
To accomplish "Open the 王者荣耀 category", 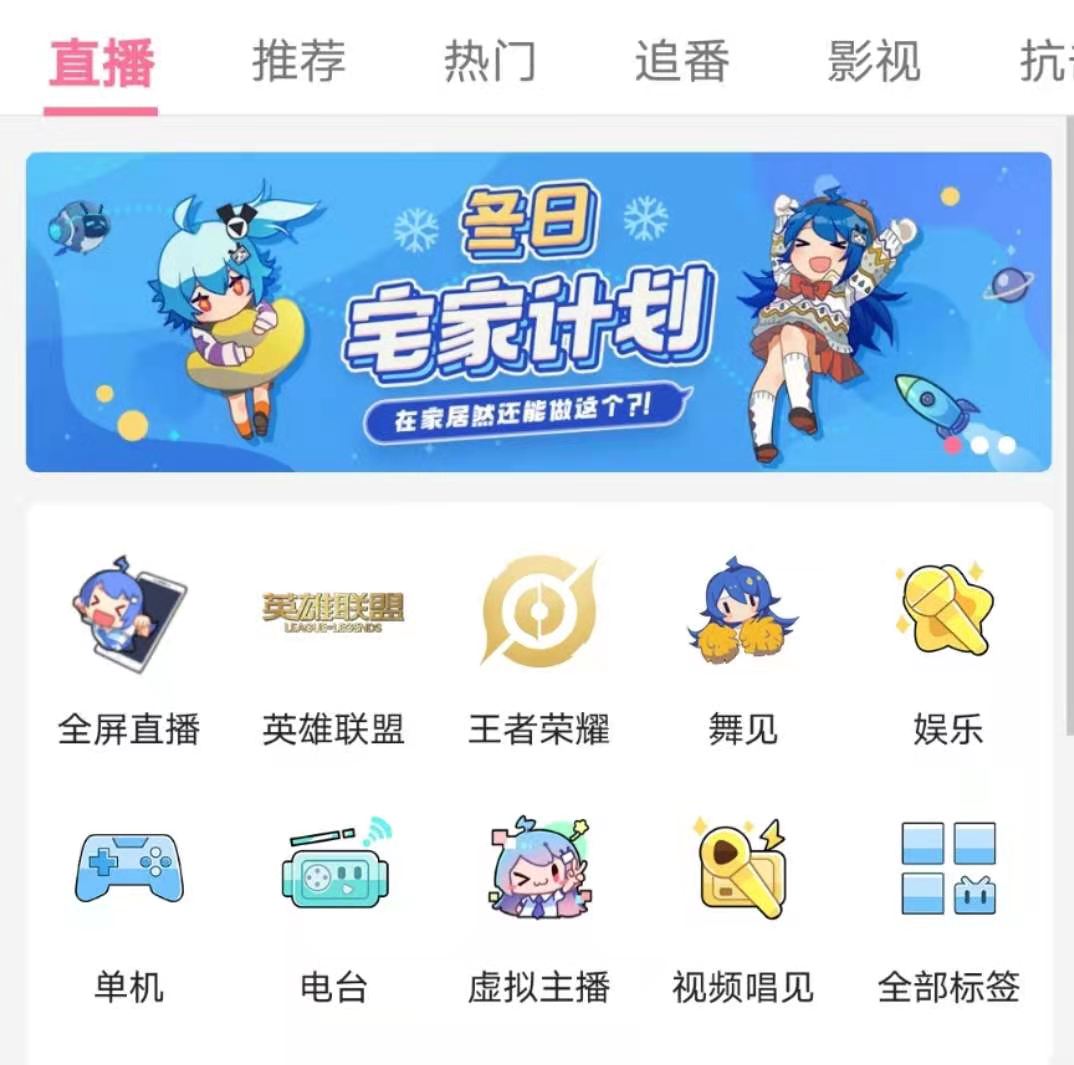I will tap(538, 650).
